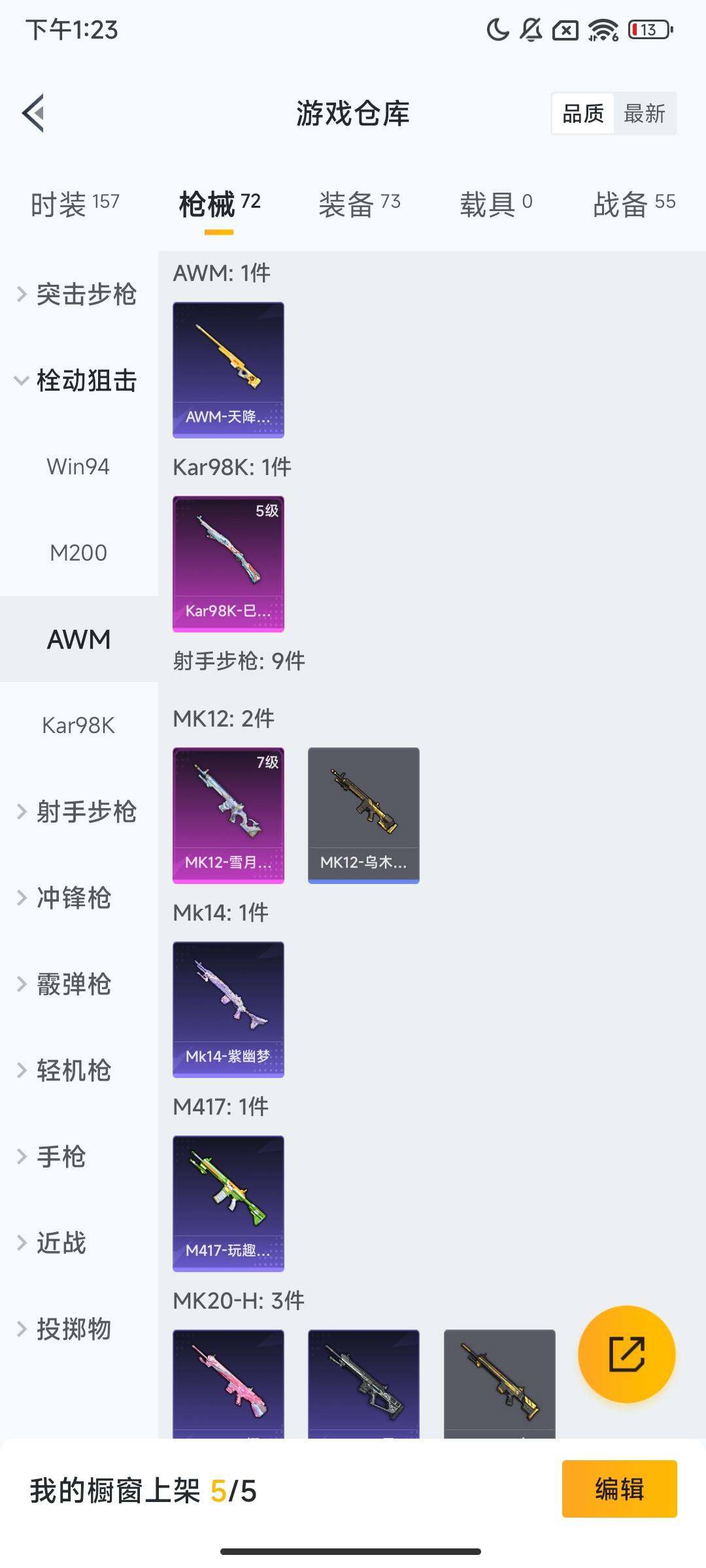Select 品质 sorting mode

tap(584, 114)
